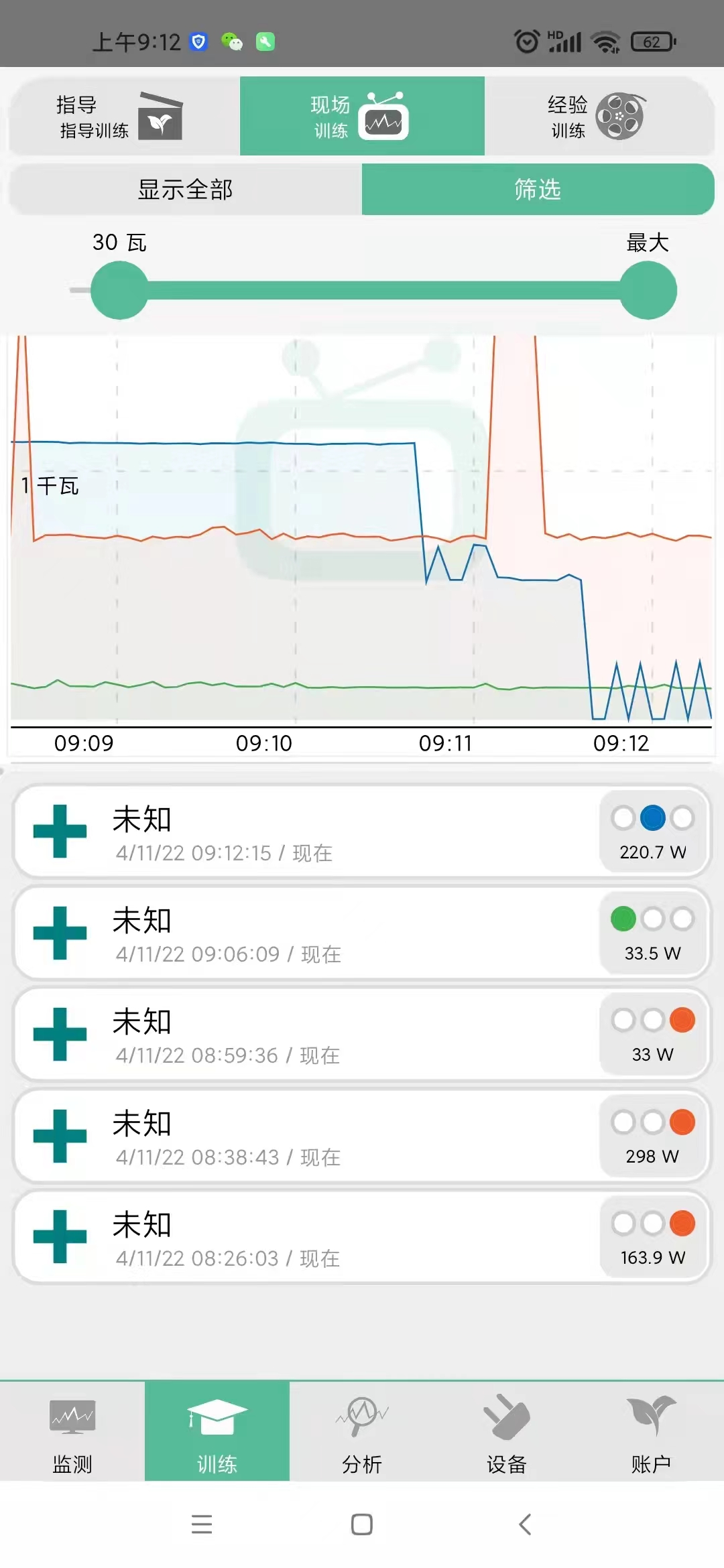Add the unknown device at 08:59:36
The width and height of the screenshot is (724, 1568).
(x=60, y=1034)
